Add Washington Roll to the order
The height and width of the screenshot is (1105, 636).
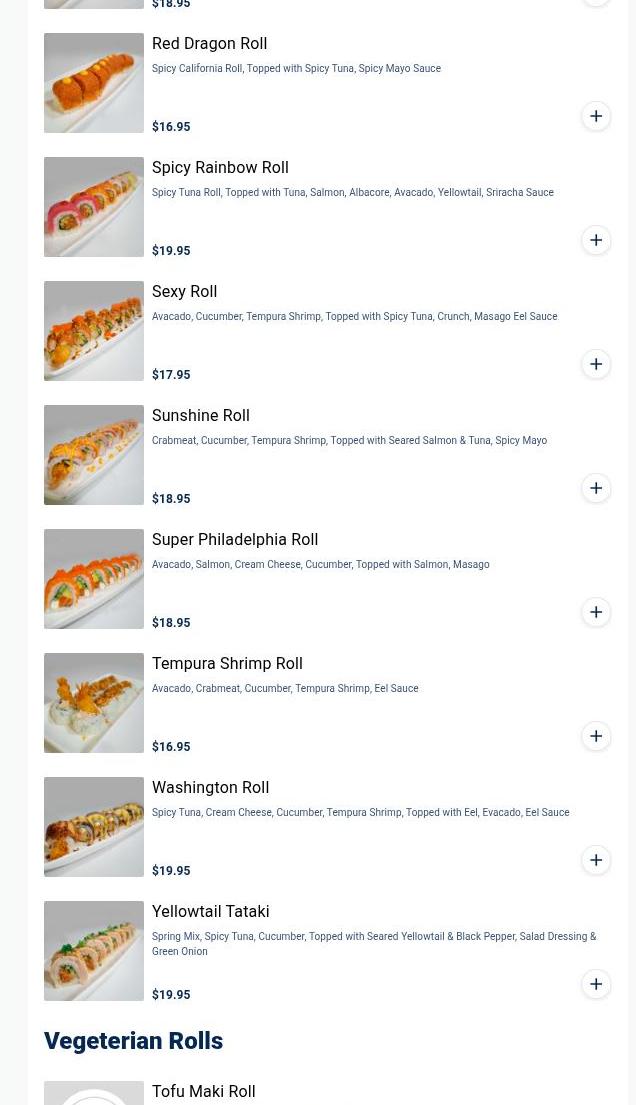point(596,860)
